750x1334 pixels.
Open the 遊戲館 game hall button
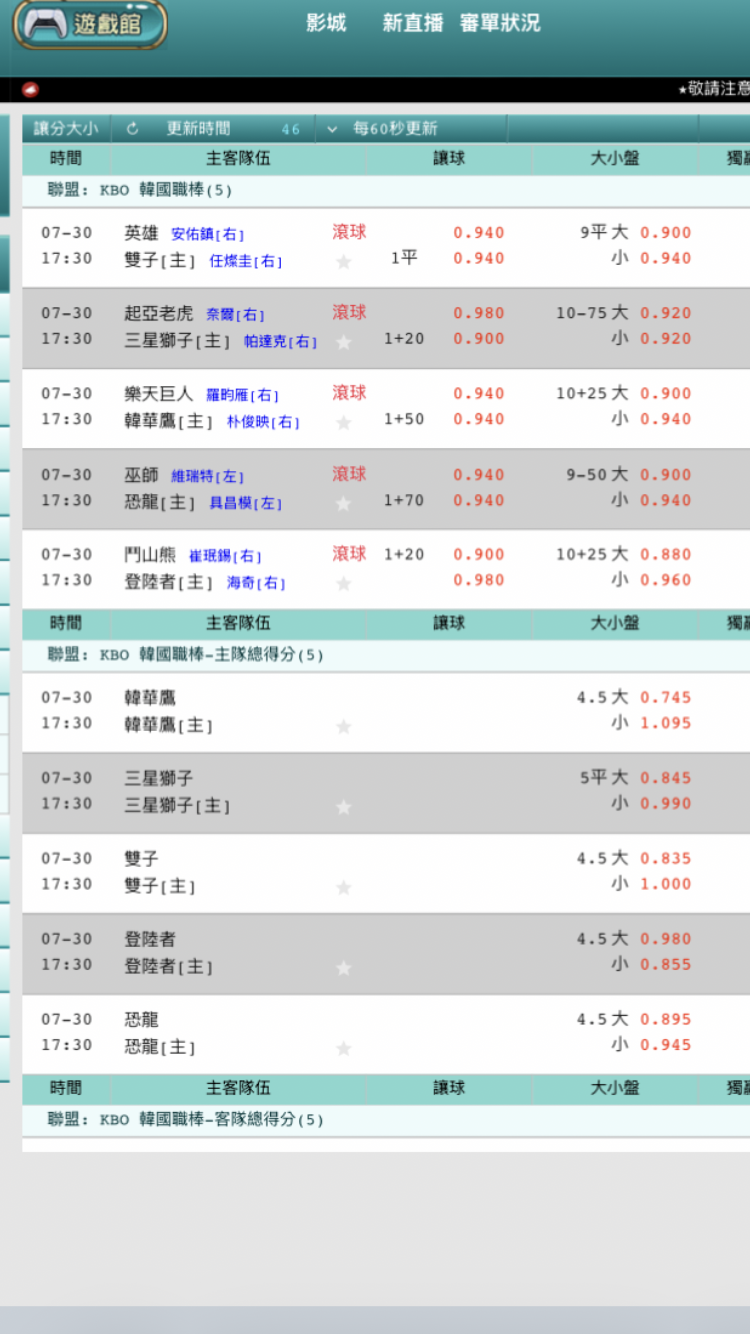click(89, 24)
